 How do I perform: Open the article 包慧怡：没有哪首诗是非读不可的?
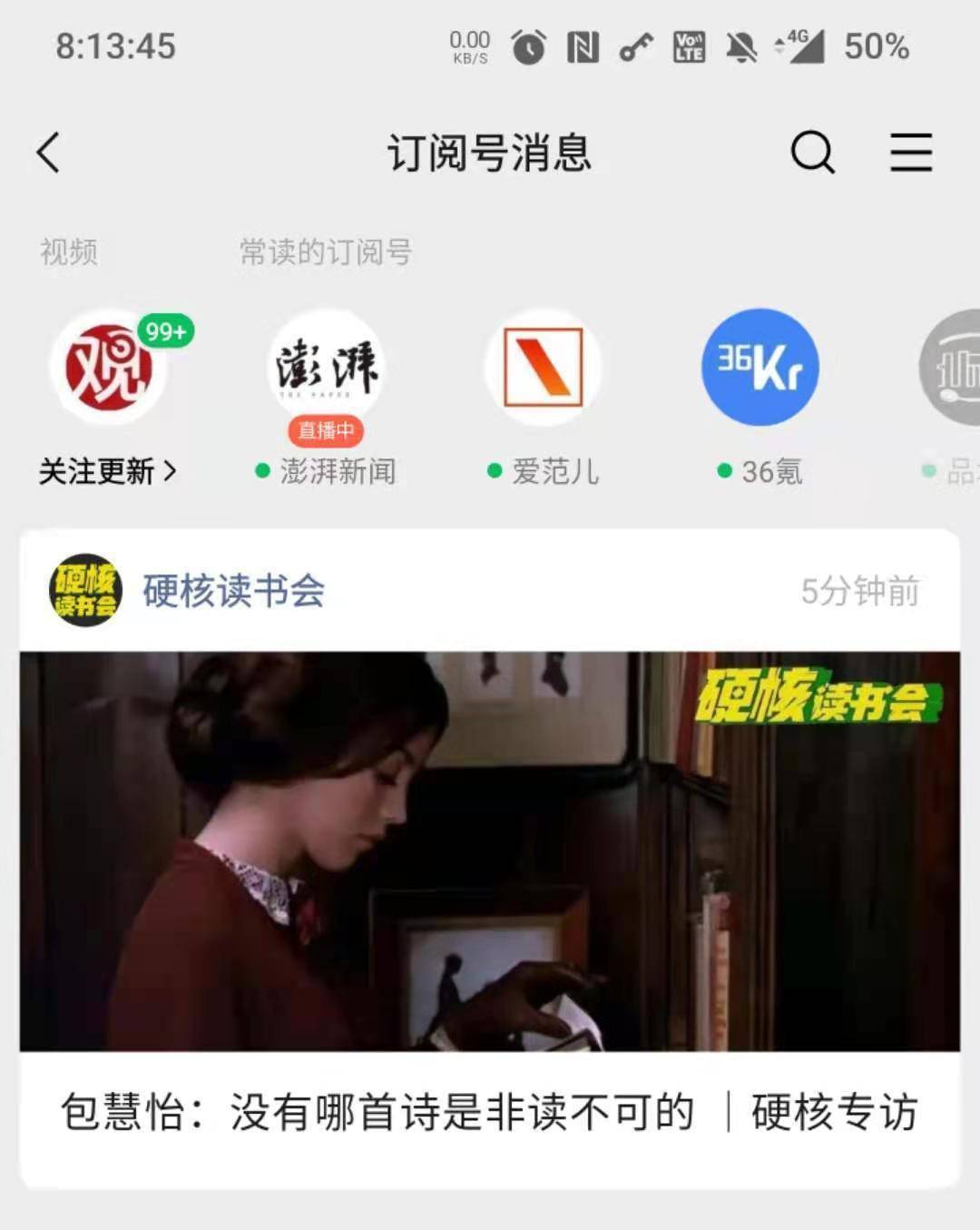click(x=490, y=1111)
